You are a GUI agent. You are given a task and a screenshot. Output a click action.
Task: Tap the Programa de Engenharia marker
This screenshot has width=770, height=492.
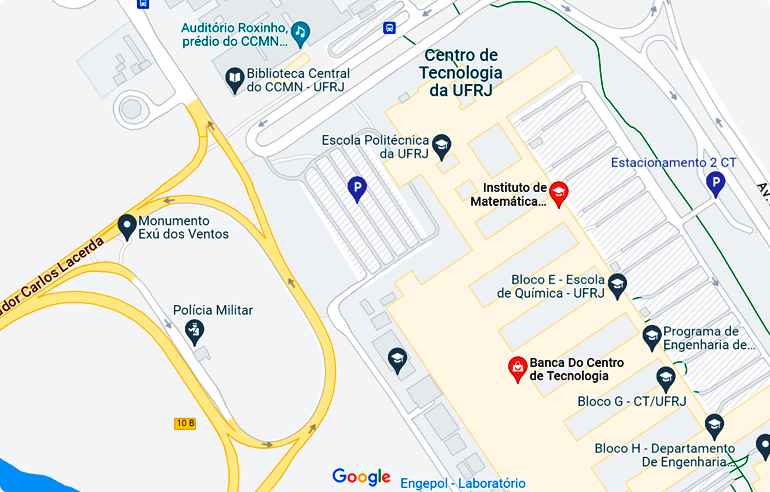(x=652, y=337)
